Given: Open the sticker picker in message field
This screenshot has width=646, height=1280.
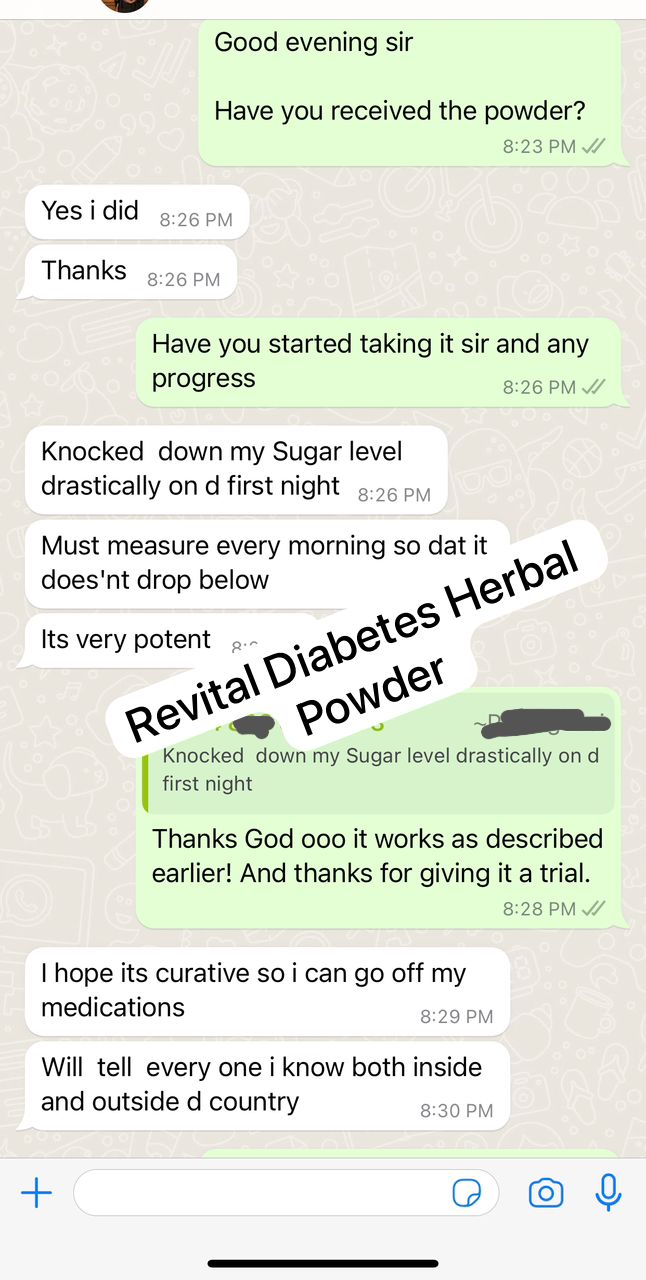Looking at the screenshot, I should [467, 1192].
